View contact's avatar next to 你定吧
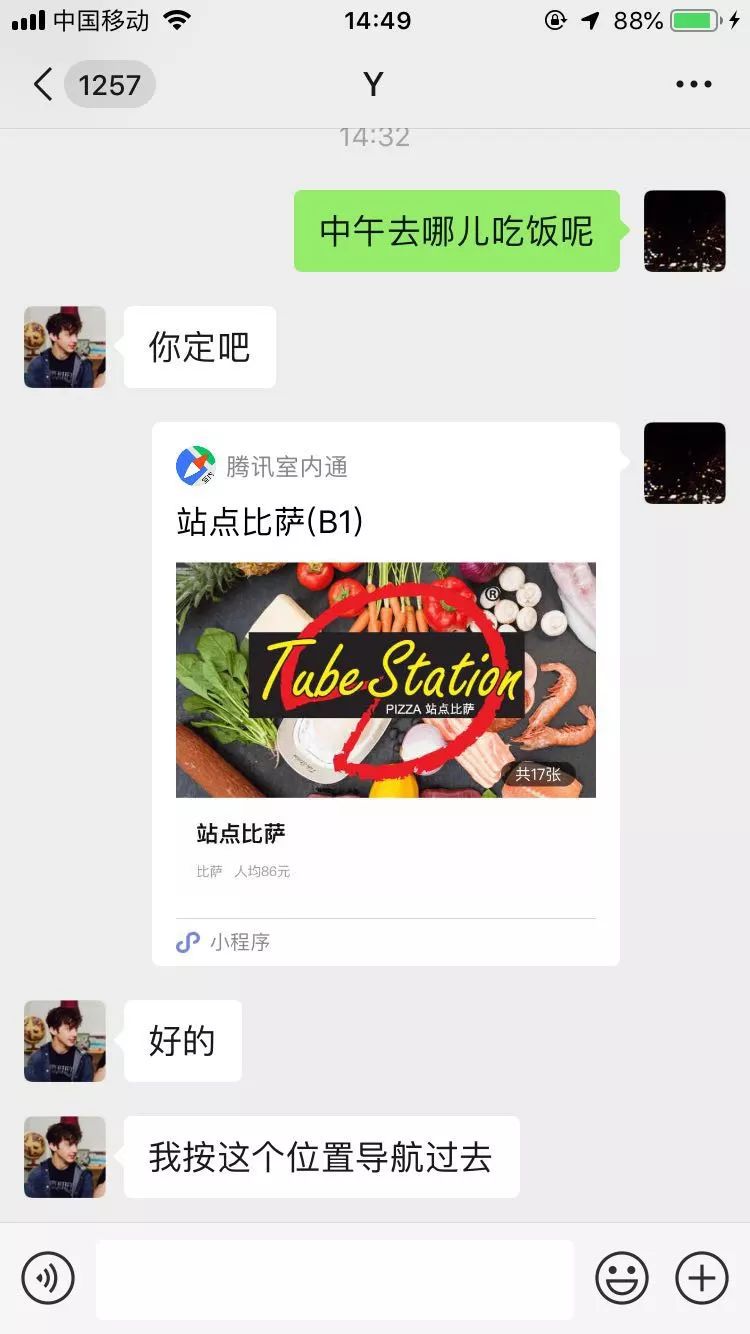The image size is (750, 1334). (x=65, y=347)
